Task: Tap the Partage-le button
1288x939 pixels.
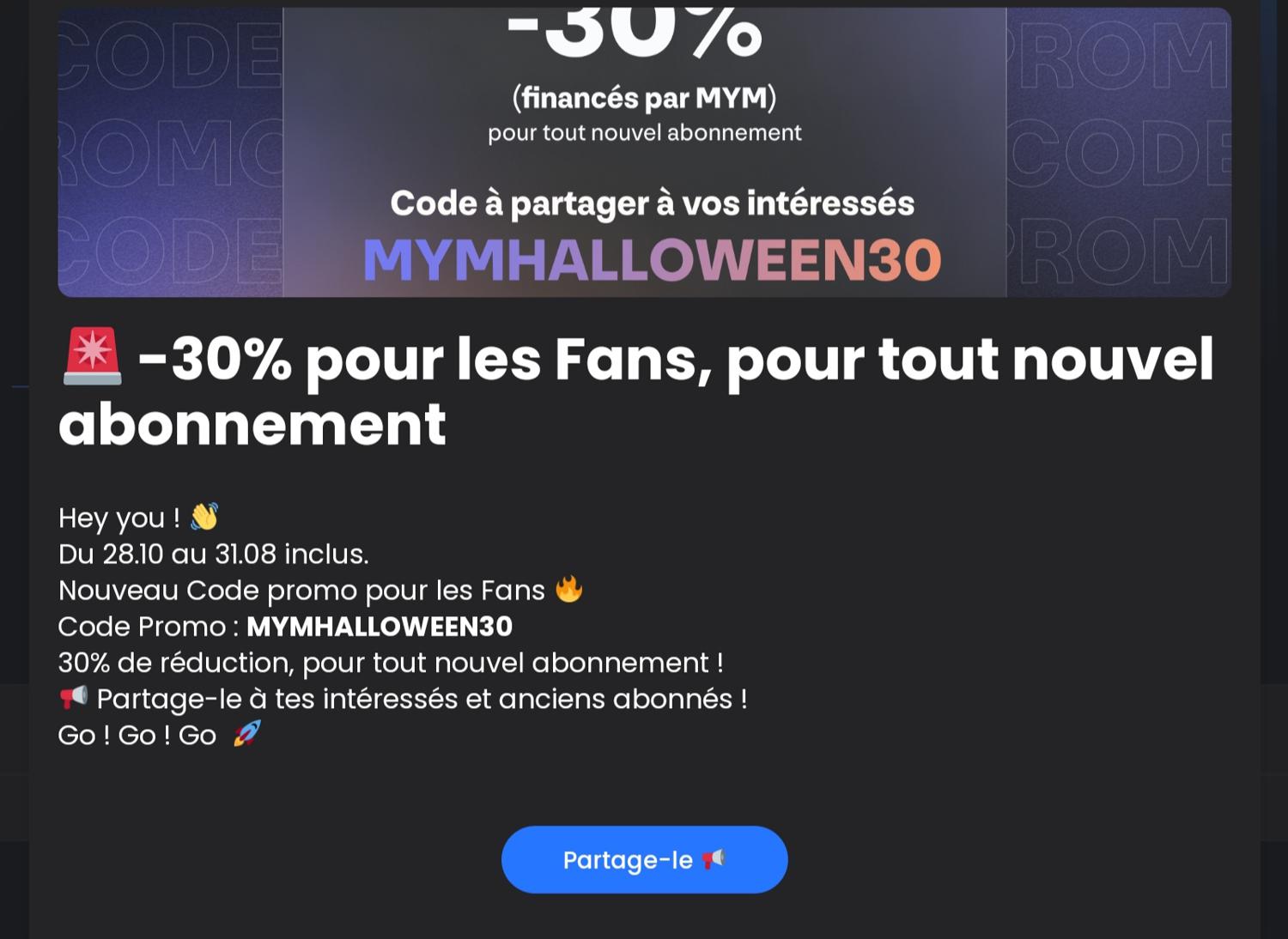Action: [644, 859]
